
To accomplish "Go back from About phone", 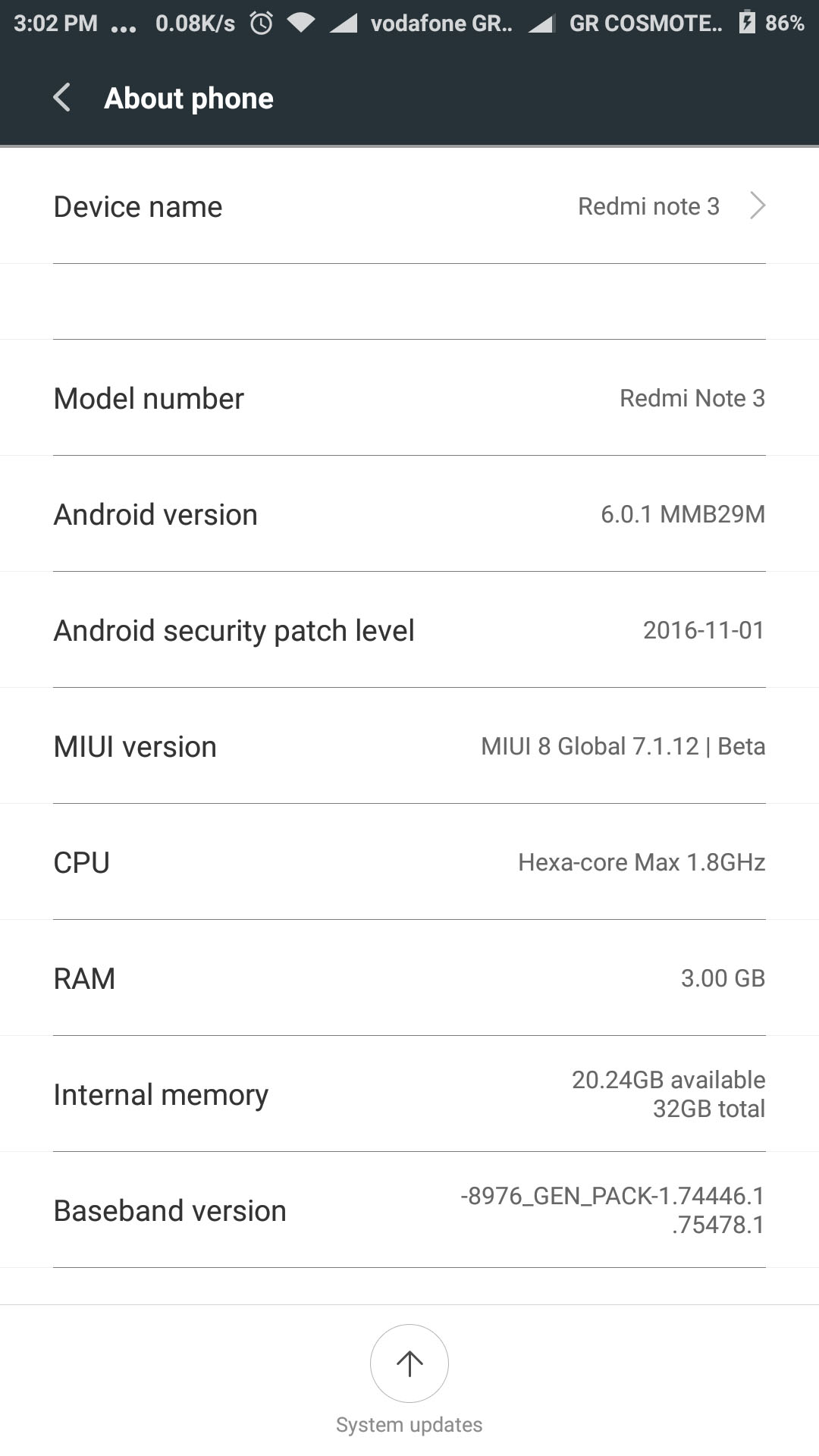I will click(62, 98).
